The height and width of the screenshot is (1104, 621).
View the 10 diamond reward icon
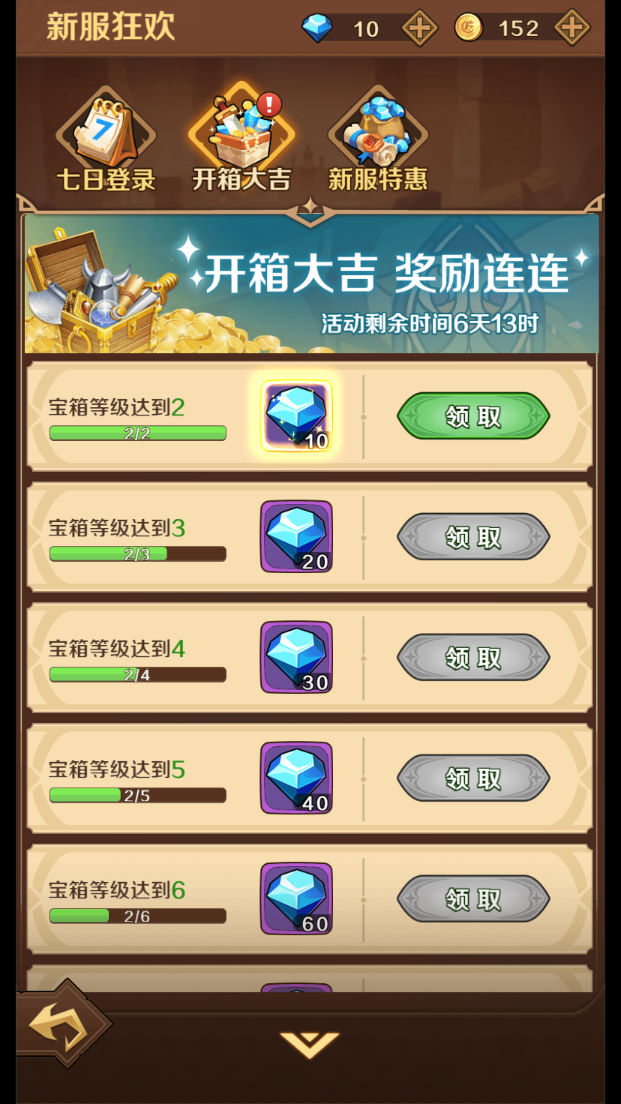tap(297, 416)
